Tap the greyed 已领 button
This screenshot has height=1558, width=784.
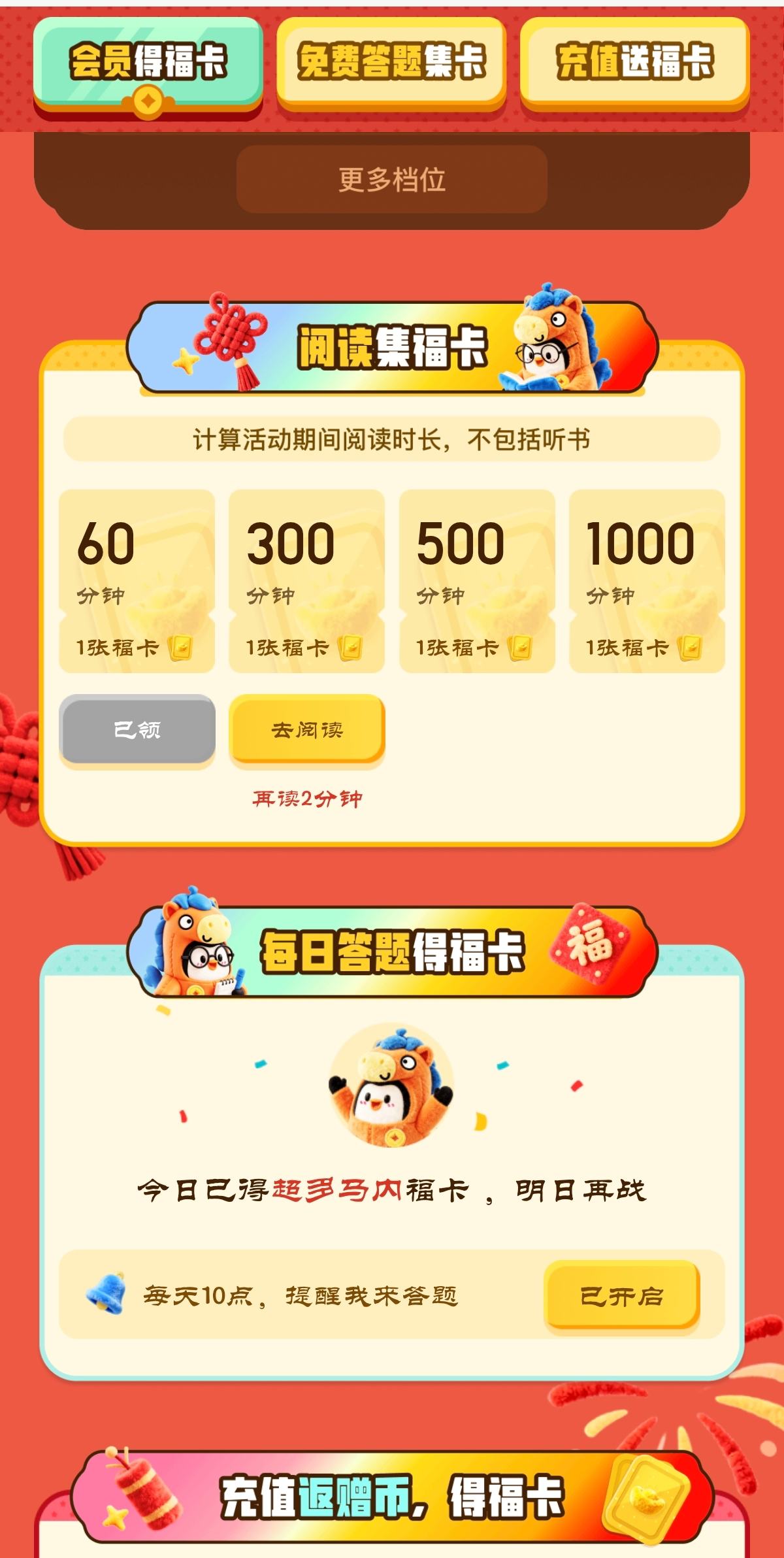137,729
